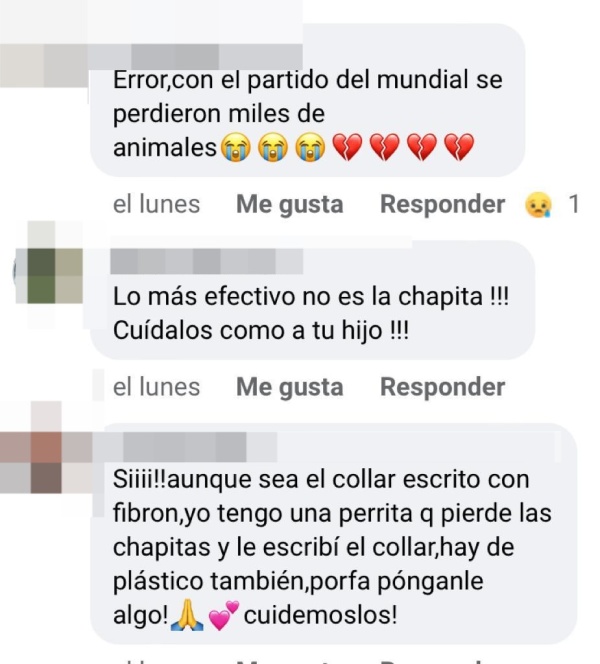
Task: Reply to the 'Cuídalos como a tu hijo' comment
Action: pos(442,387)
